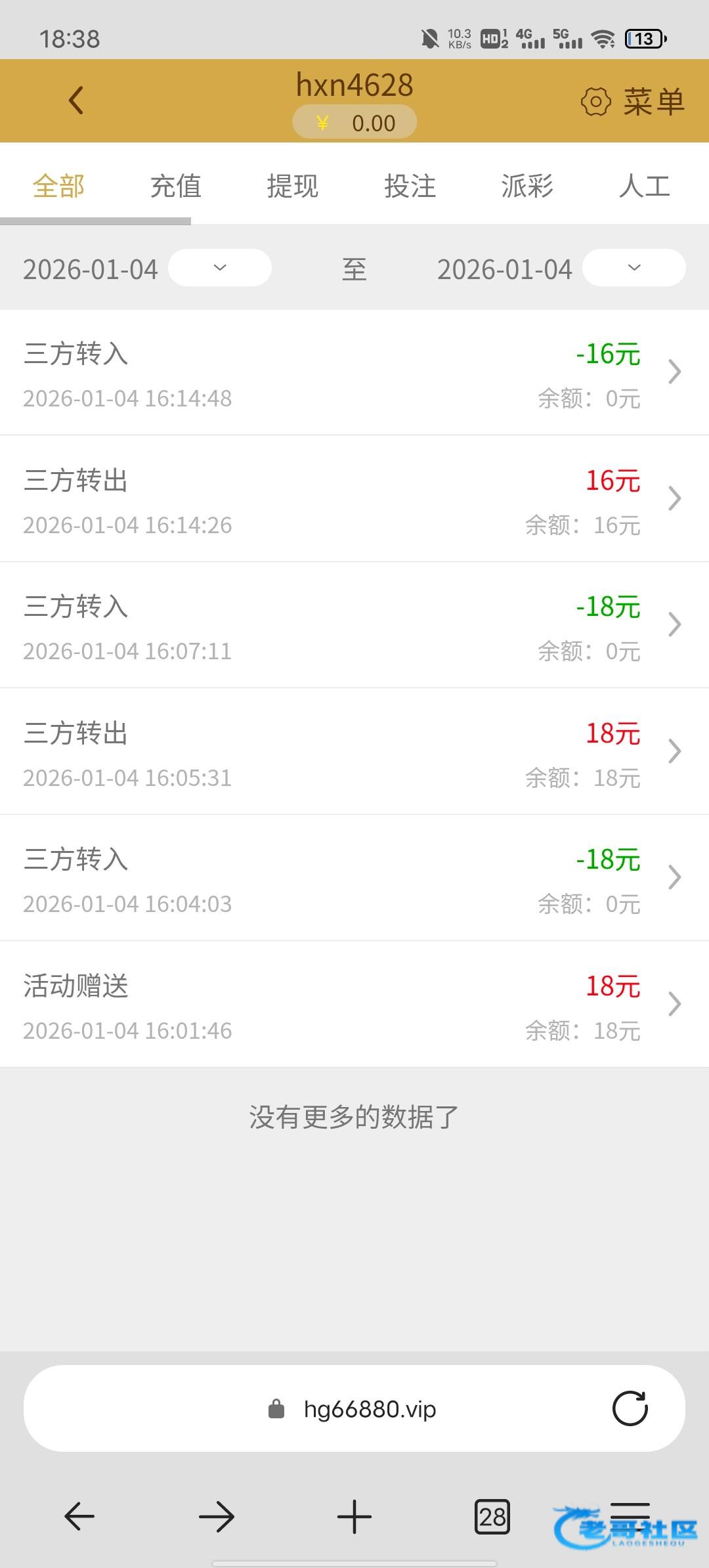Viewport: 709px width, 1568px height.
Task: Select the 全部 tab
Action: tap(58, 186)
